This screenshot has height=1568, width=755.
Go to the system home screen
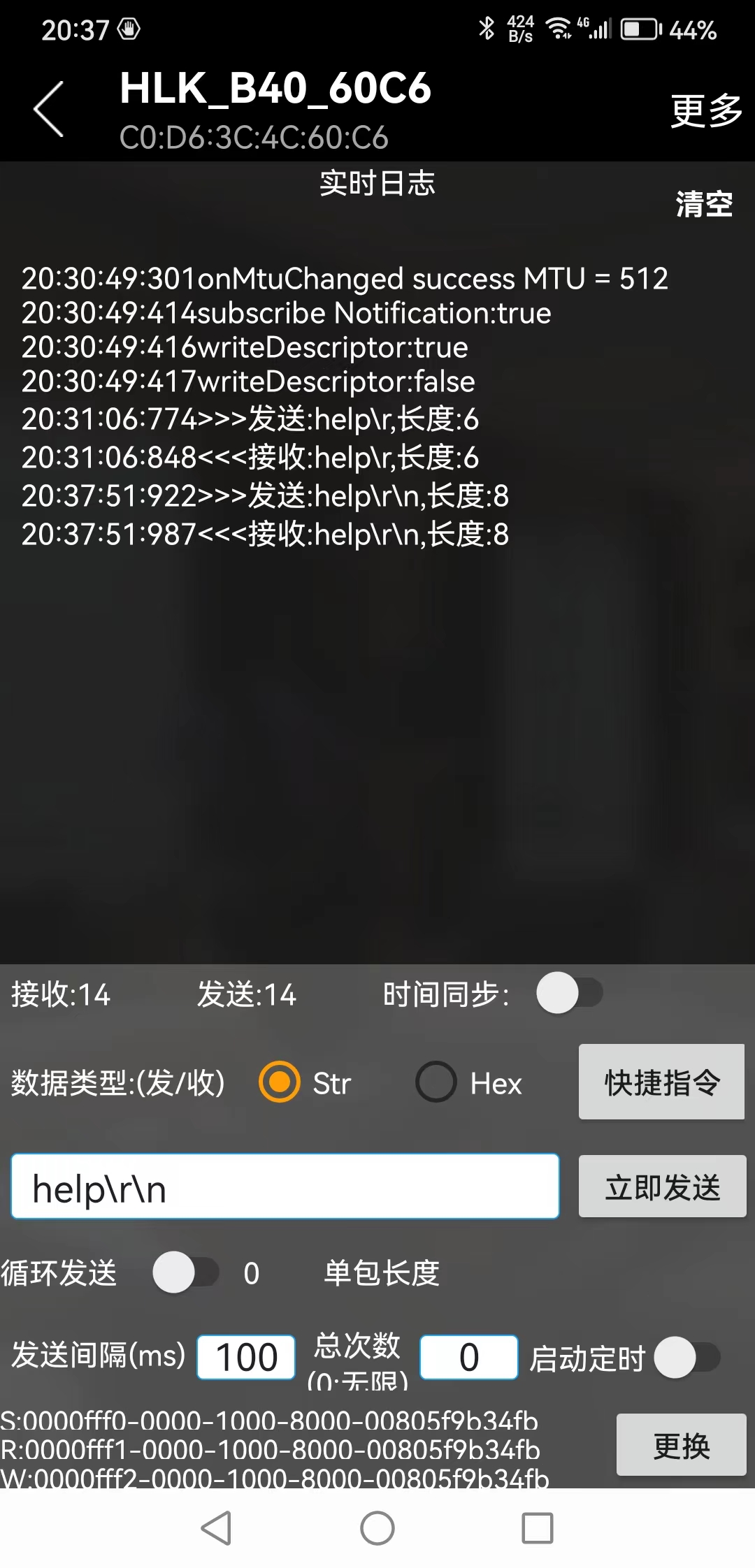377,1528
